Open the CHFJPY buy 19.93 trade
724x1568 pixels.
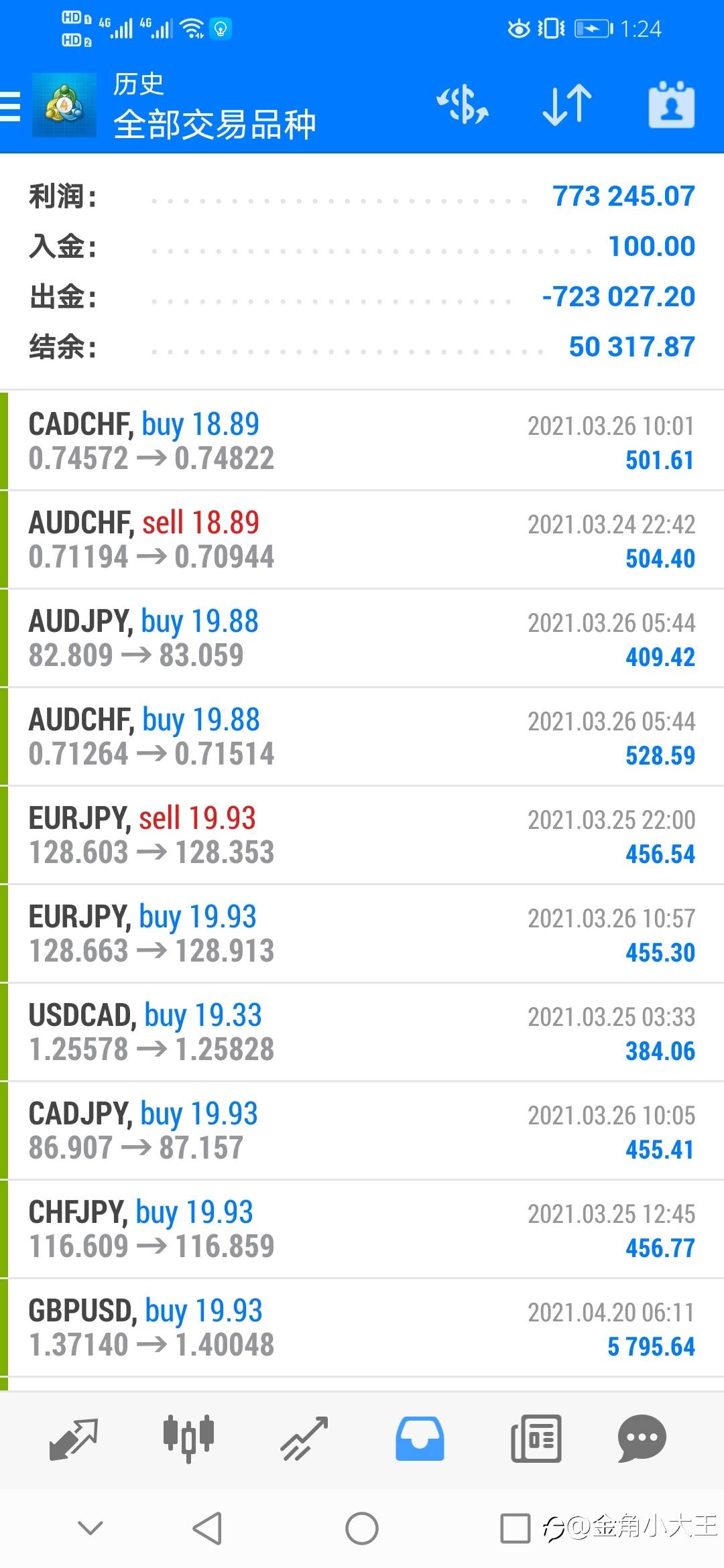(x=362, y=1229)
